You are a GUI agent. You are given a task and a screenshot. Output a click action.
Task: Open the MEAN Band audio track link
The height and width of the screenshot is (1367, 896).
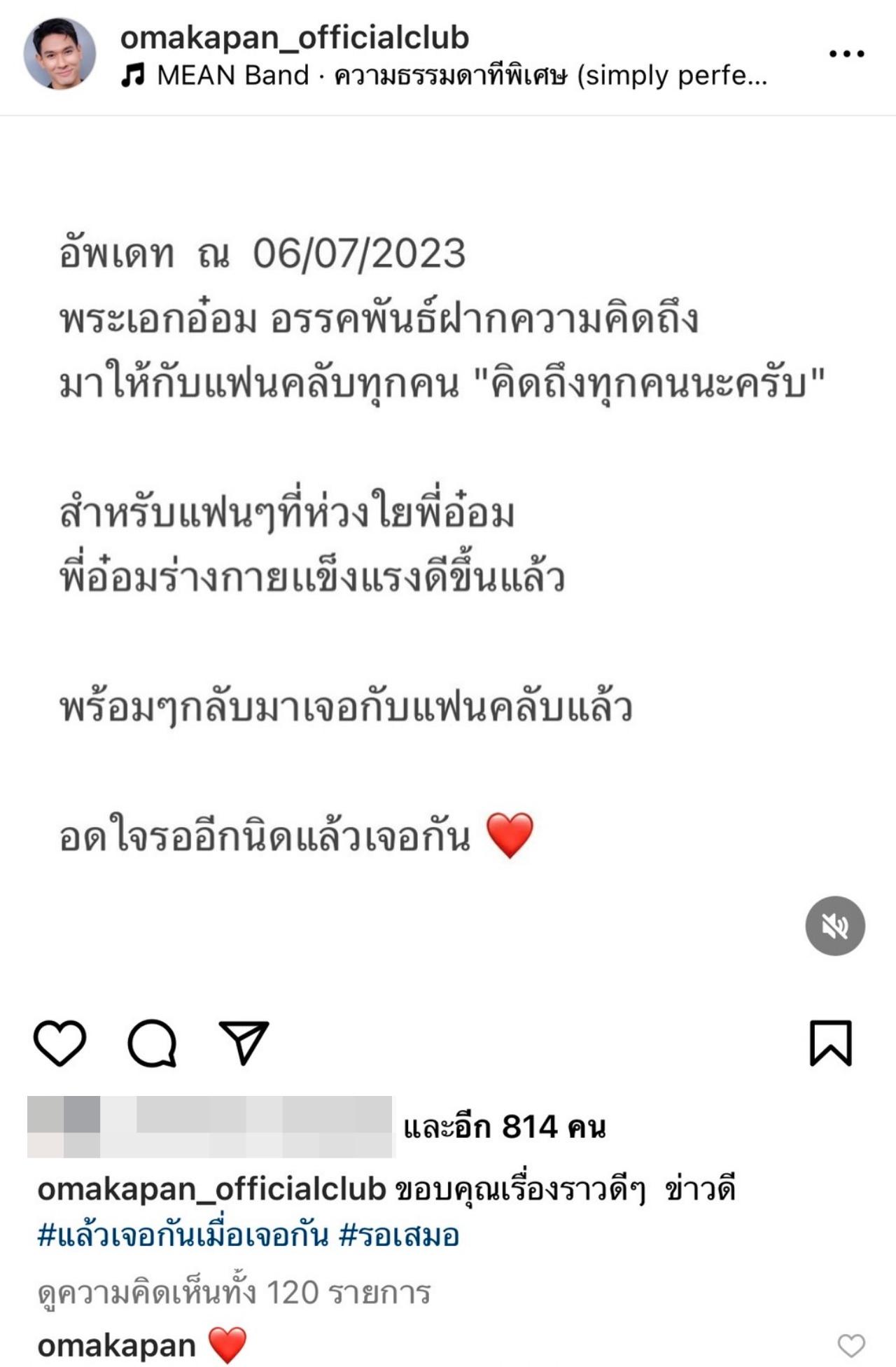tap(444, 76)
